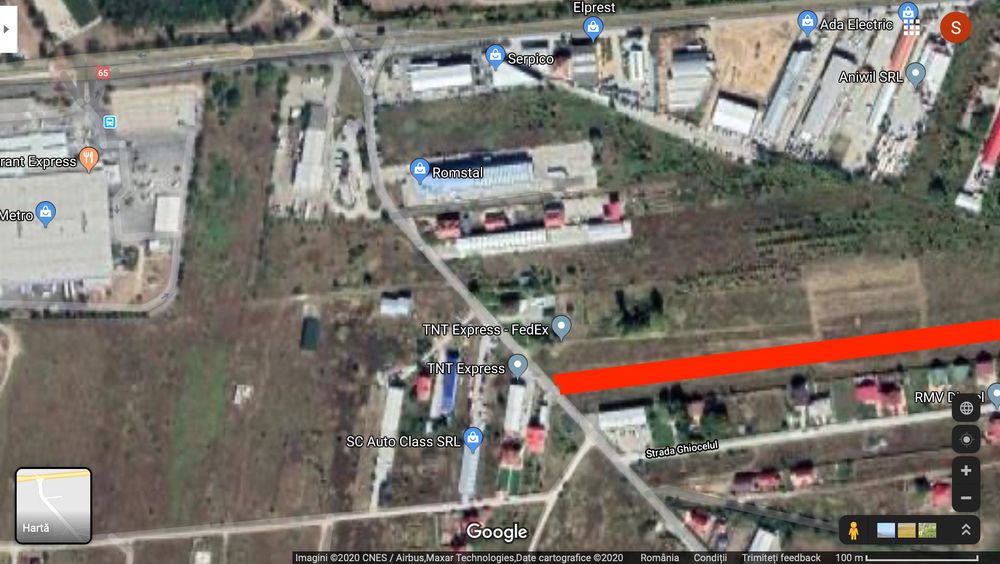Select the TNT Express - FedEx pin
Viewport: 1000px width, 564px height.
(x=561, y=326)
